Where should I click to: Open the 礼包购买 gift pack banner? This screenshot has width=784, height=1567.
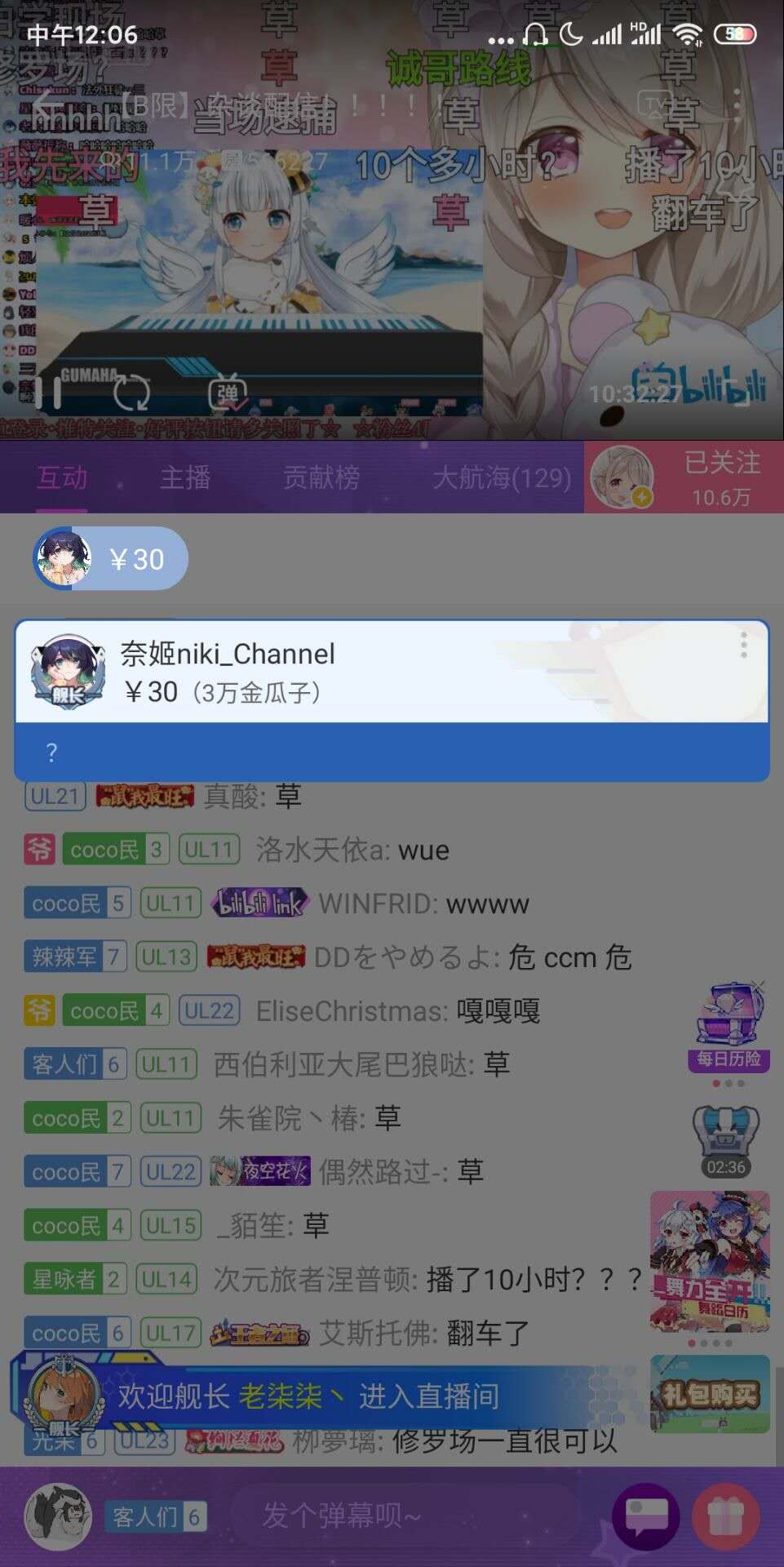coord(709,1394)
